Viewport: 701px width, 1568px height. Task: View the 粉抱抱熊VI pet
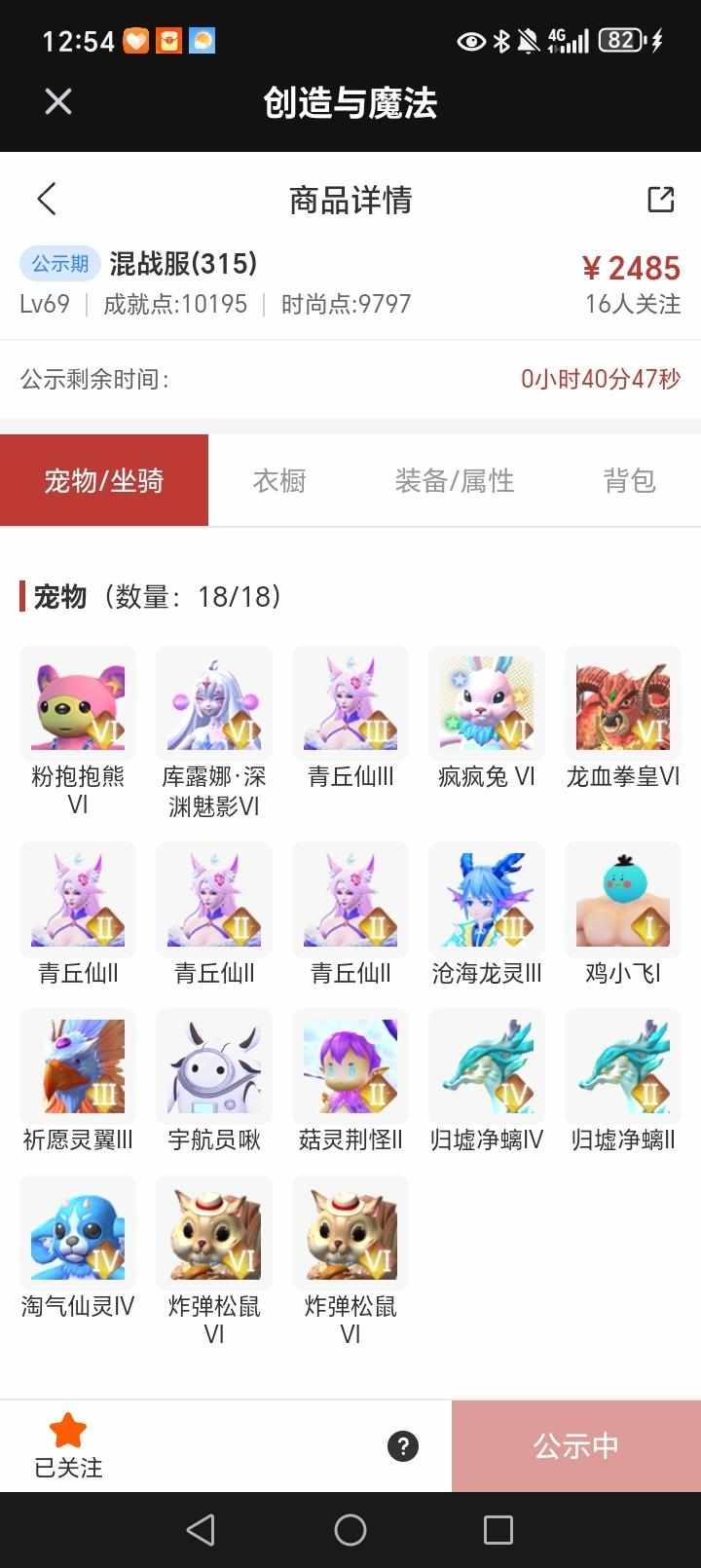tap(78, 704)
